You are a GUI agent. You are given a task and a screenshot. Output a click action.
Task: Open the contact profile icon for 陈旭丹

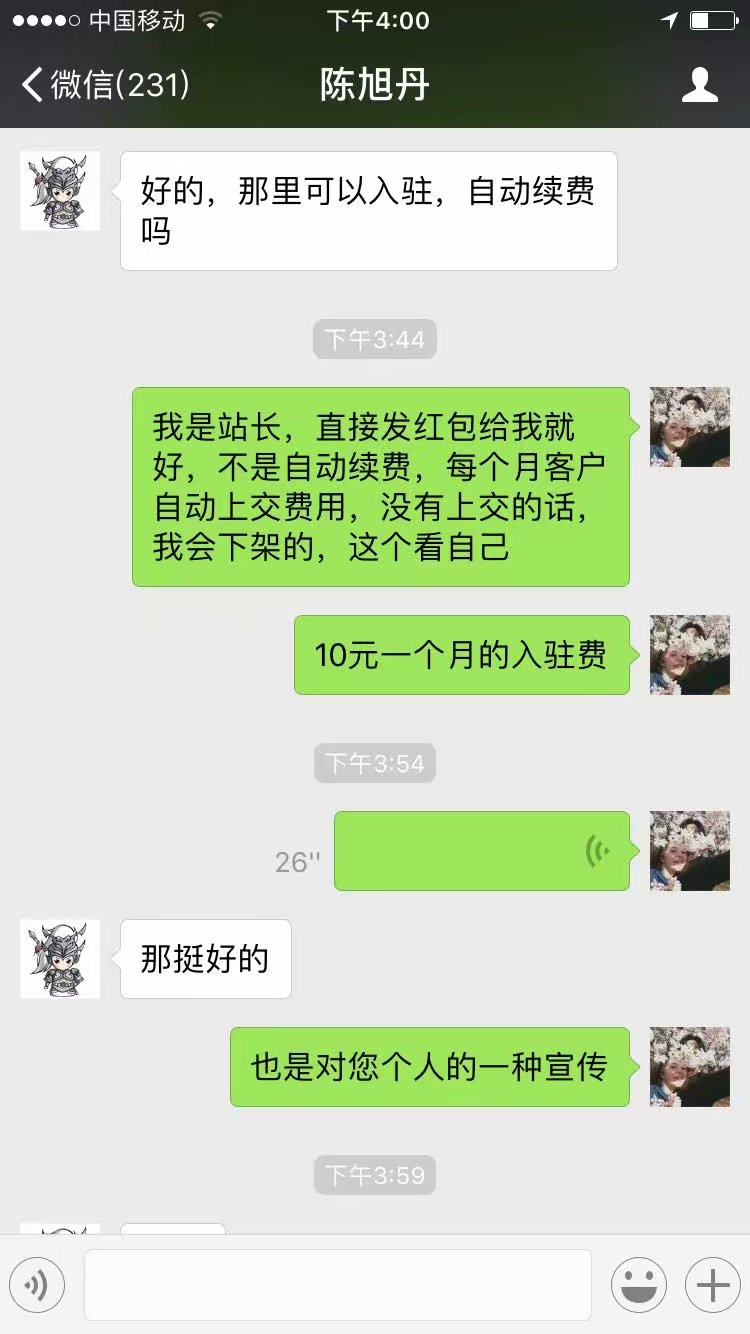(699, 84)
